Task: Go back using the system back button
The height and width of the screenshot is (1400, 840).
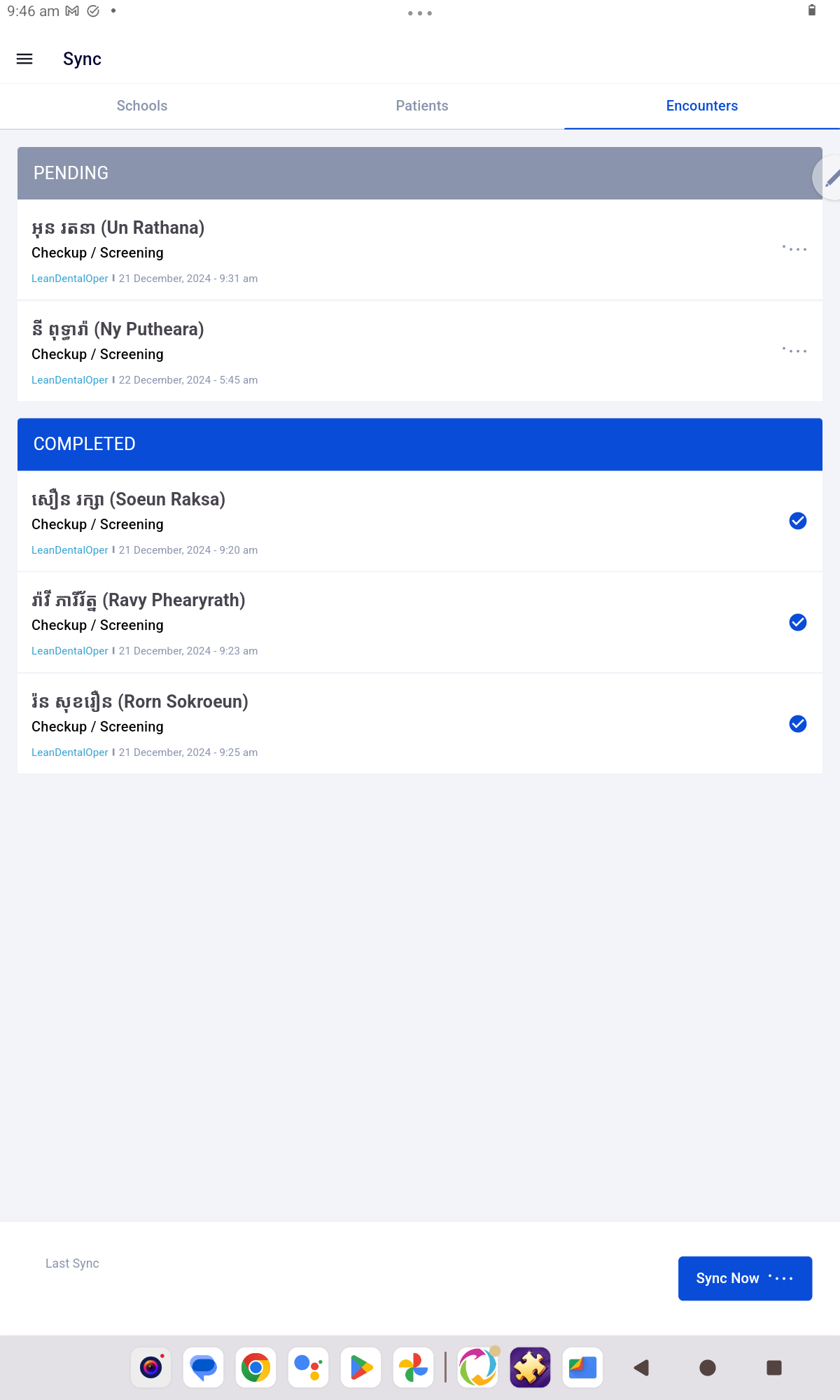Action: [640, 1367]
